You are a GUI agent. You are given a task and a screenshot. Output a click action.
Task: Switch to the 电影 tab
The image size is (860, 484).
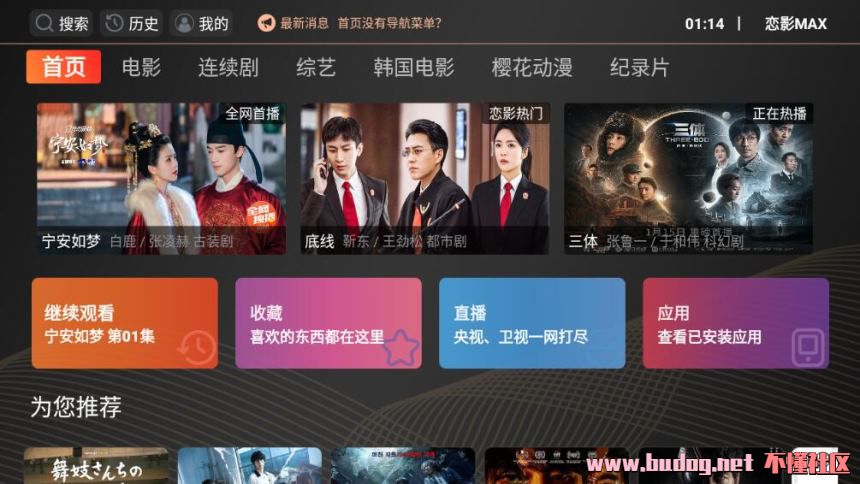pyautogui.click(x=141, y=67)
